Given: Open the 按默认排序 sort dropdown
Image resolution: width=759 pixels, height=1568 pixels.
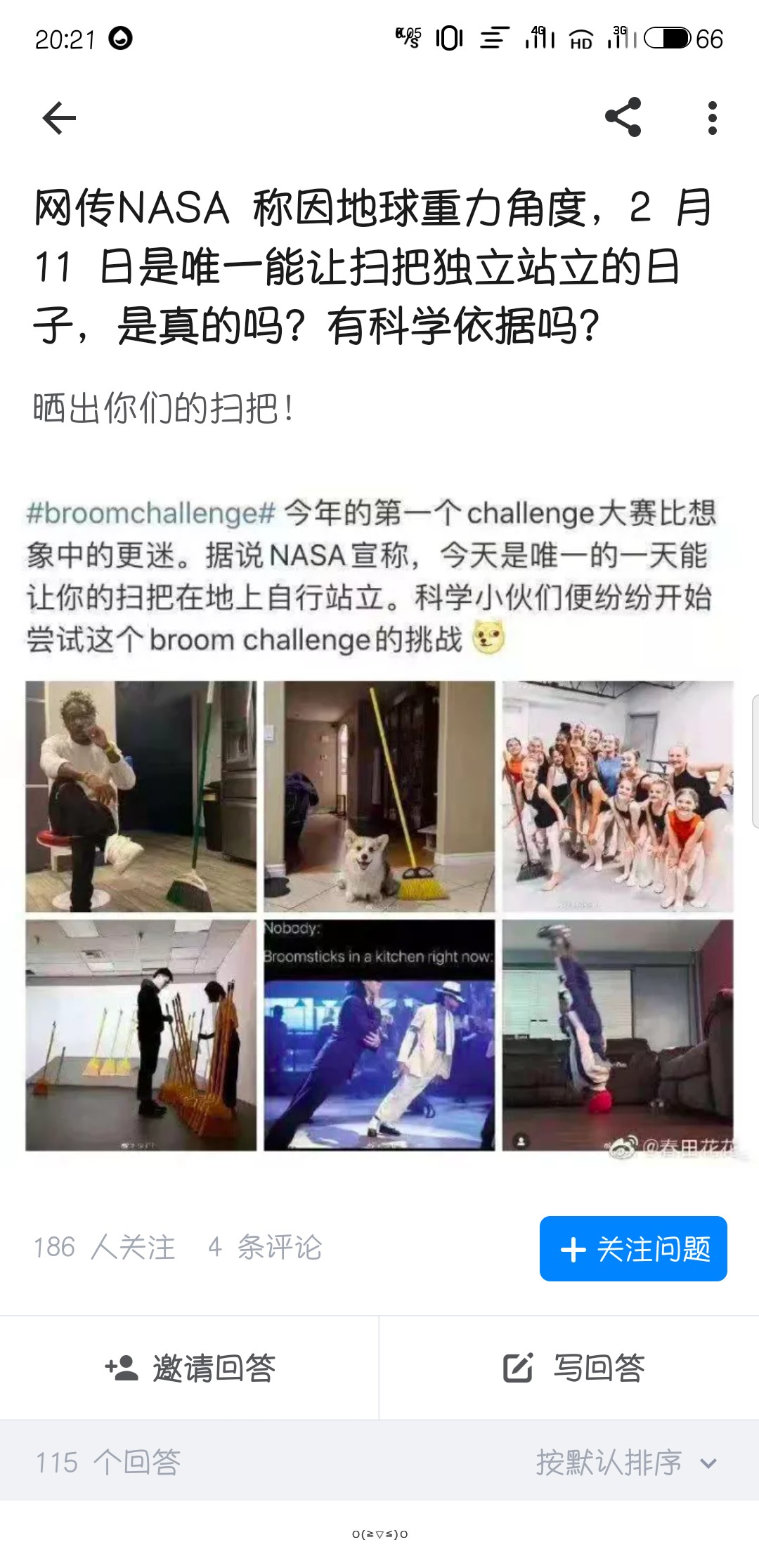Looking at the screenshot, I should tap(626, 1463).
